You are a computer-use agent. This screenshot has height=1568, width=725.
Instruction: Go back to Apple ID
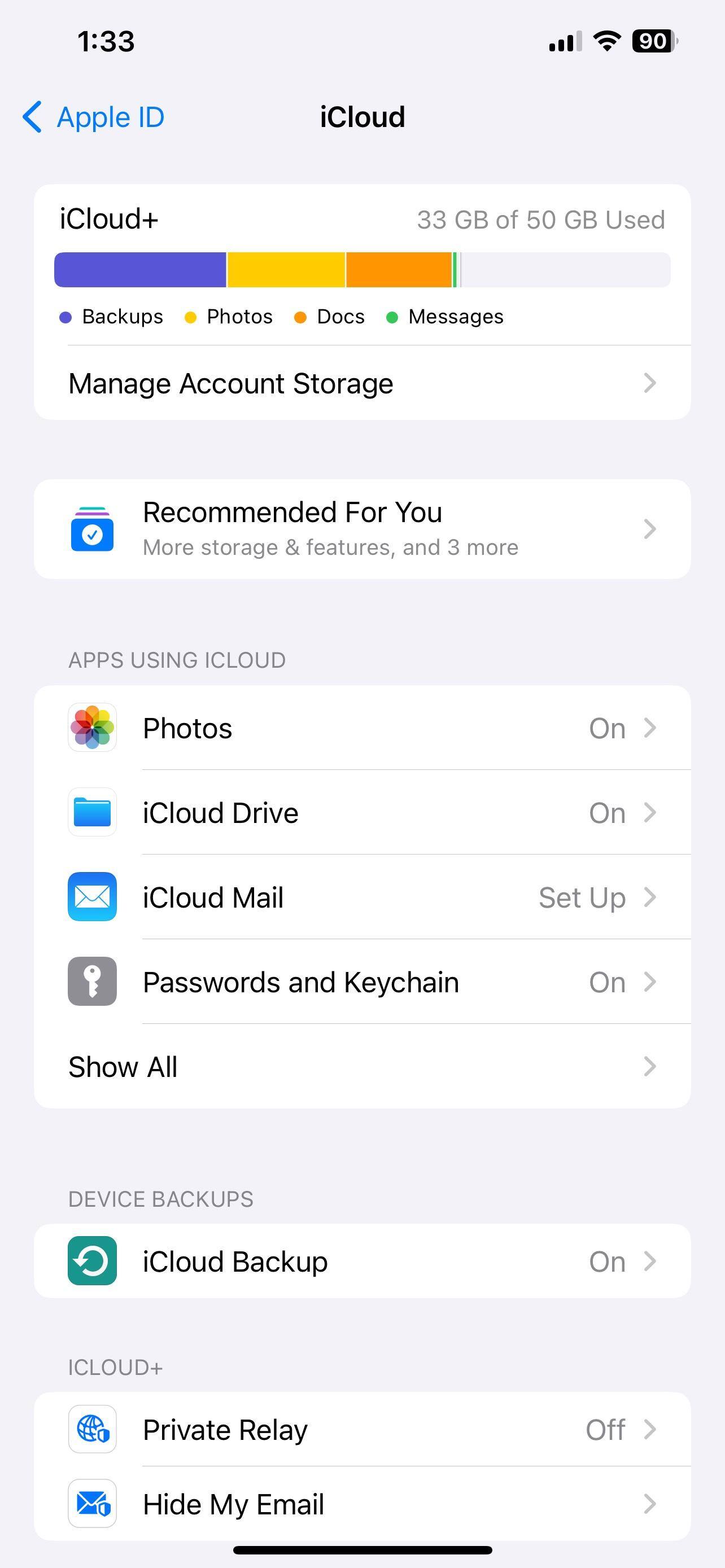click(94, 117)
